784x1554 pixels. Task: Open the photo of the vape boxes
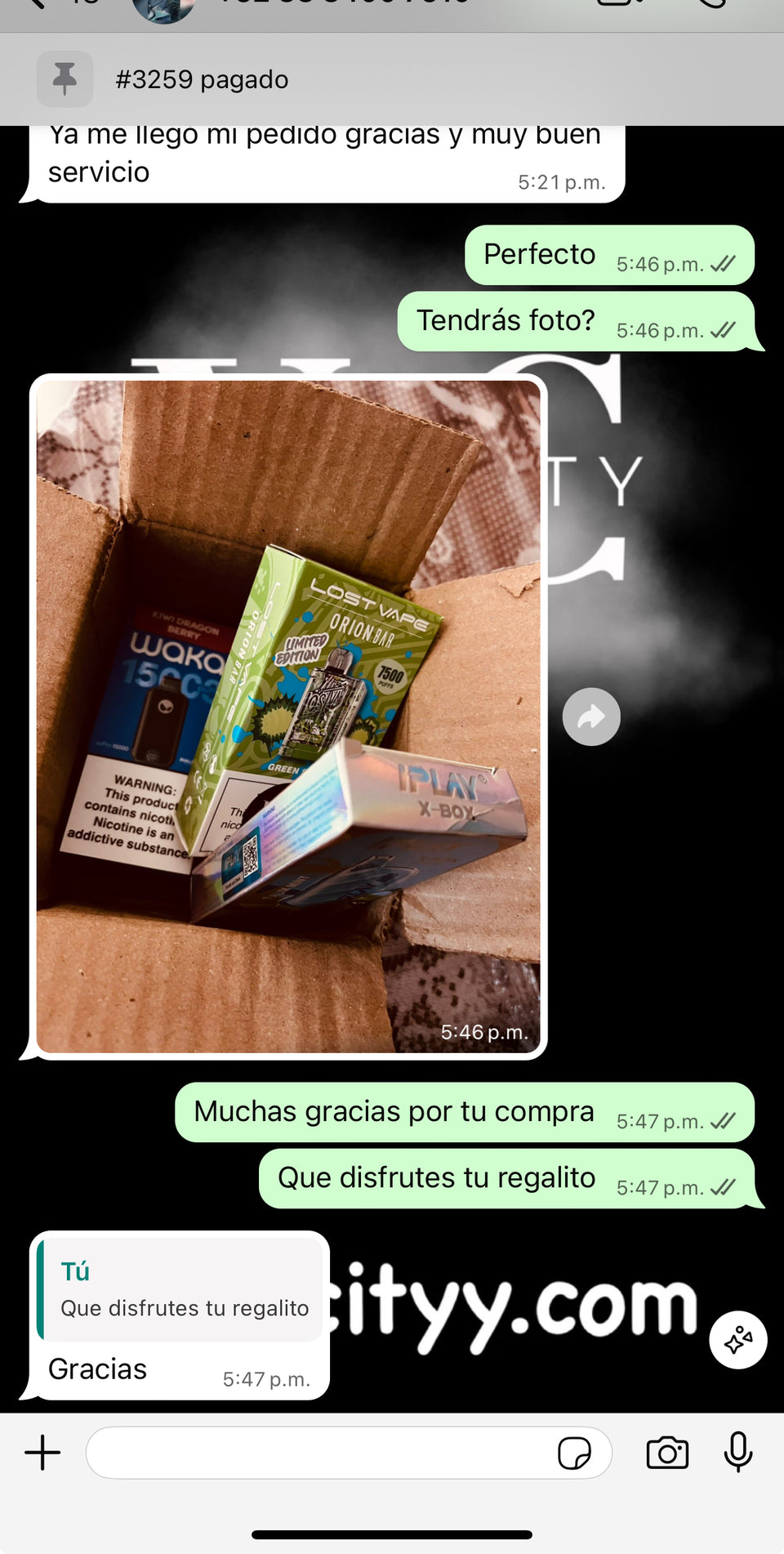tap(287, 716)
